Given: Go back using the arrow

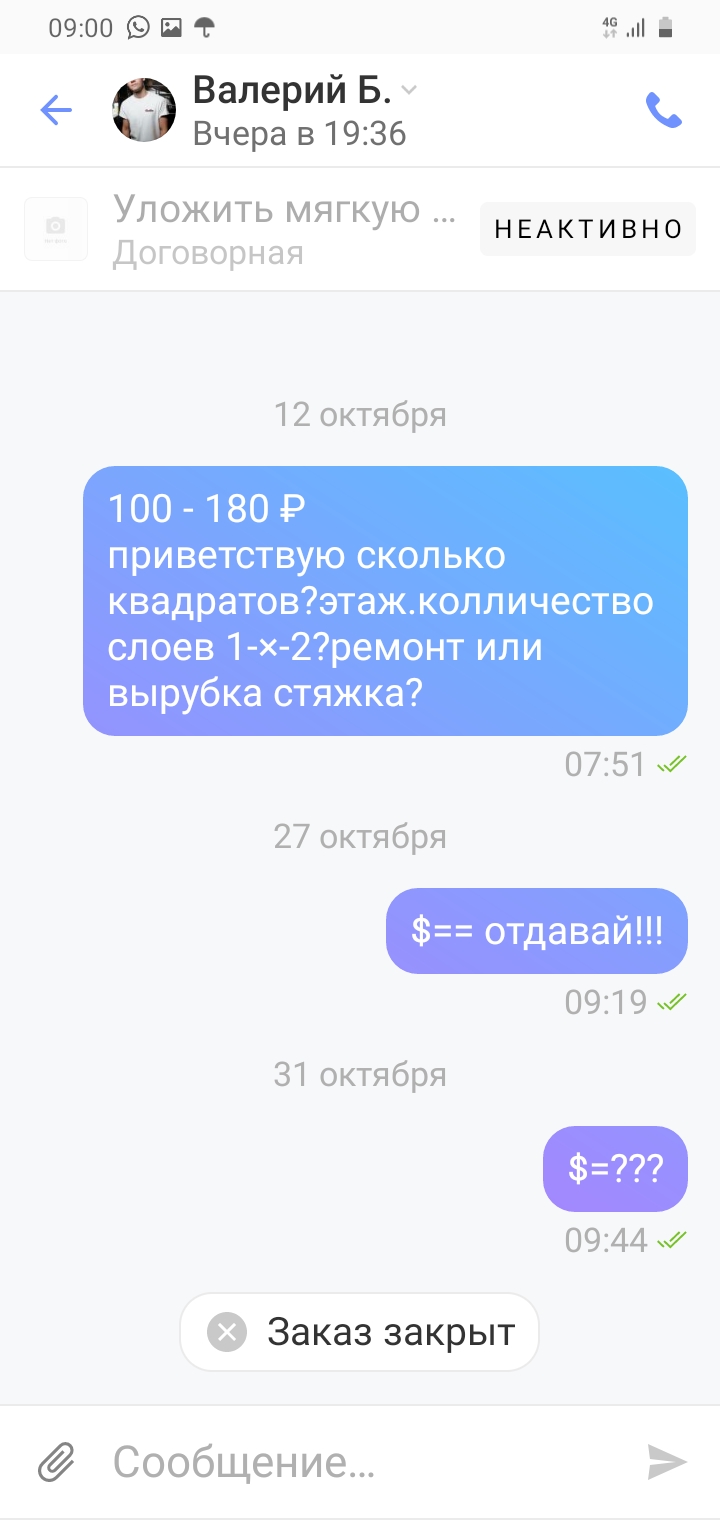Looking at the screenshot, I should [x=56, y=110].
